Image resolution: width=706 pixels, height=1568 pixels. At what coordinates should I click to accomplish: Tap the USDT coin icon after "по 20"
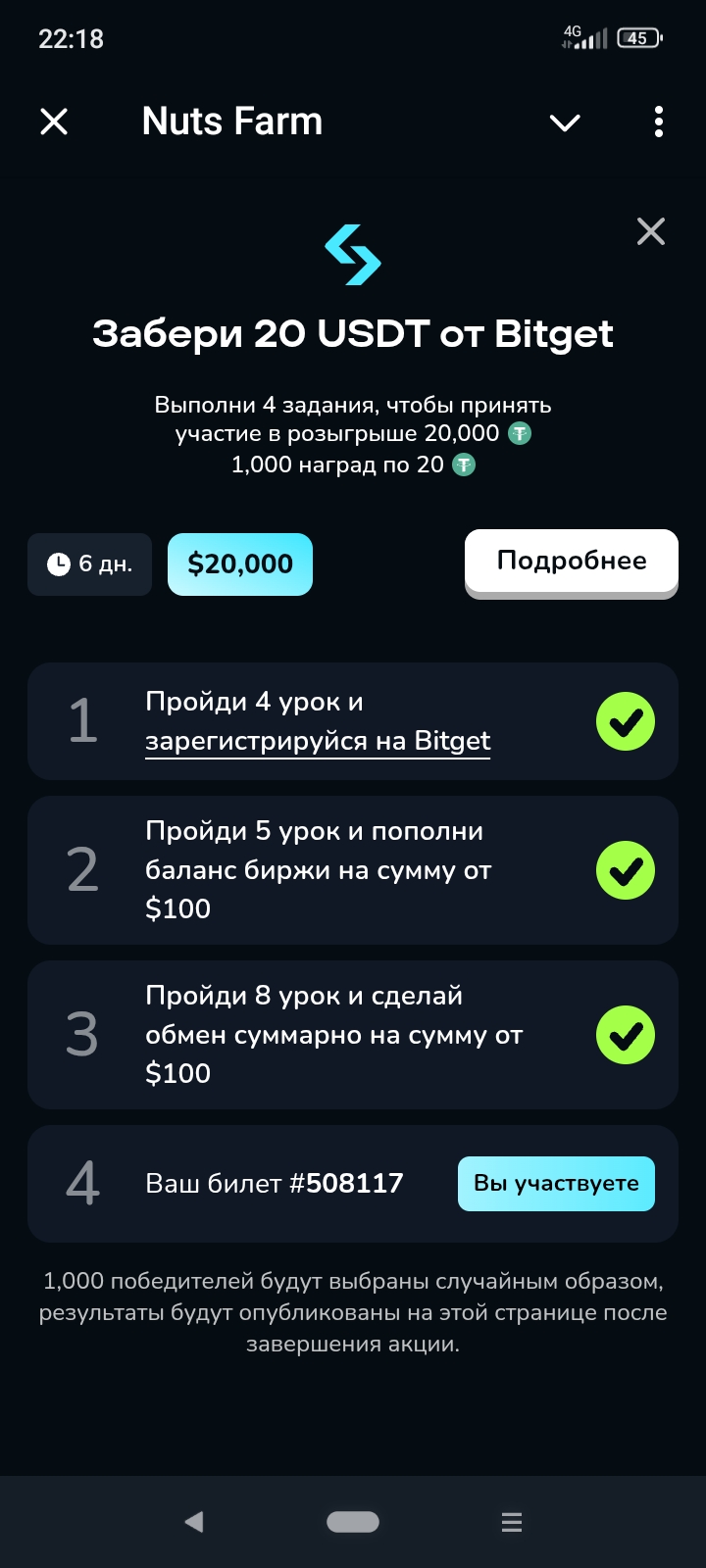[464, 465]
